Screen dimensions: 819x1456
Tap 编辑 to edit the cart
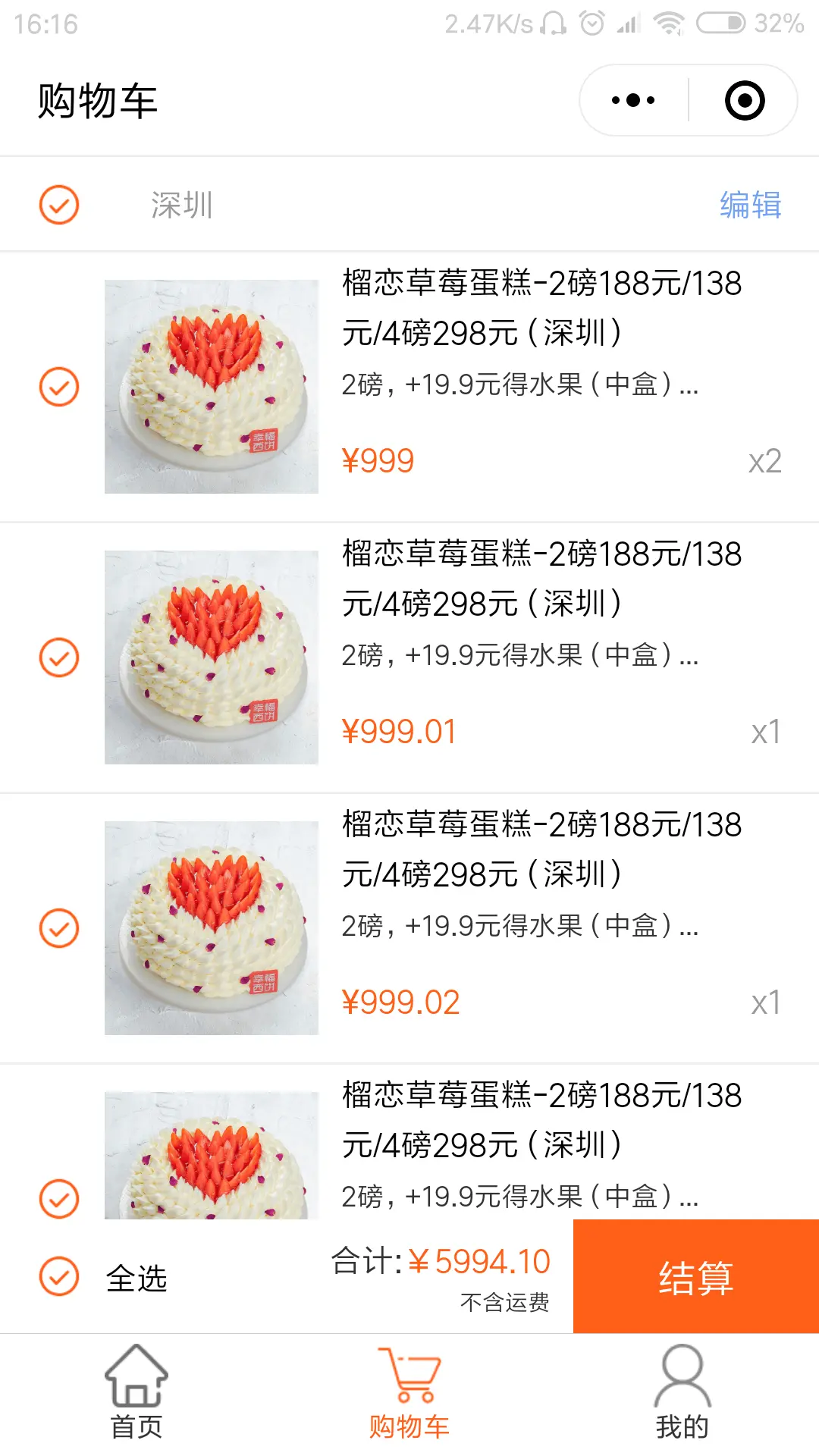(750, 205)
